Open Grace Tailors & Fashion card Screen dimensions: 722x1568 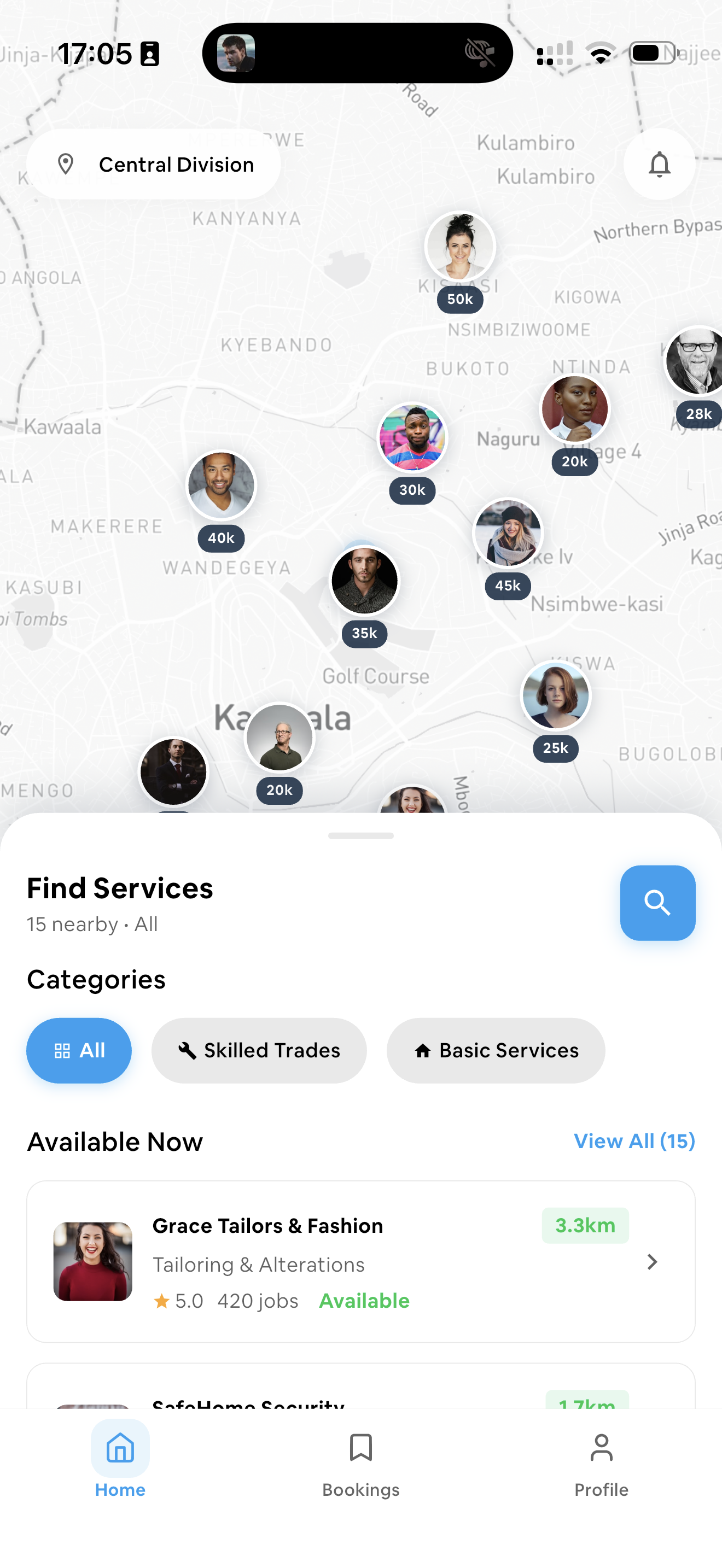coord(360,1261)
